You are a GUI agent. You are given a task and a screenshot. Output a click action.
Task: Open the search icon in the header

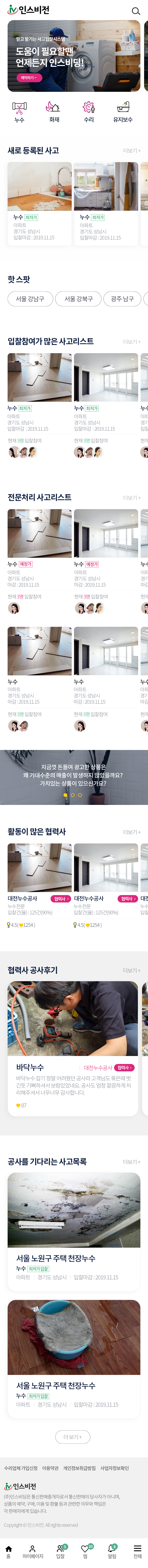pyautogui.click(x=136, y=11)
